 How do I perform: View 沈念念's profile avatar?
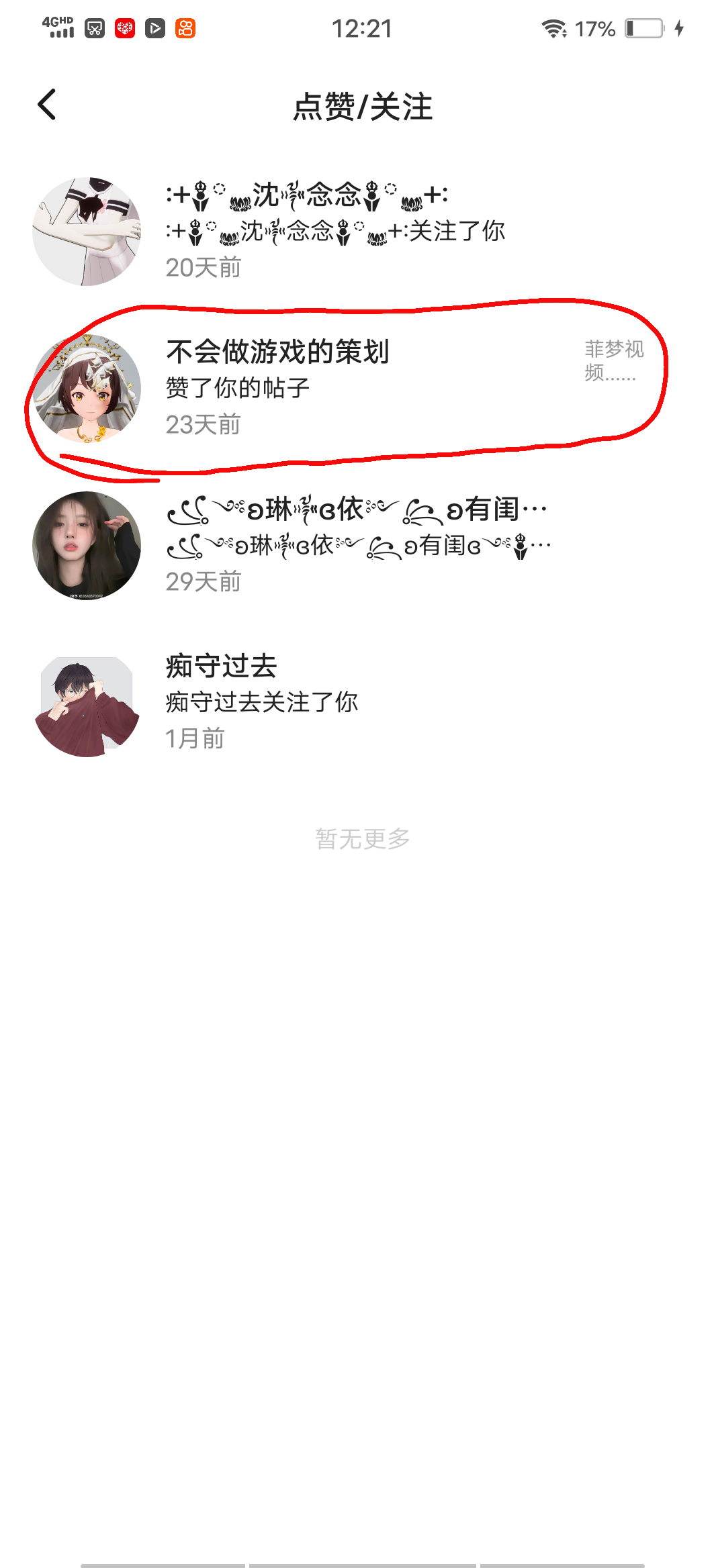tap(87, 232)
